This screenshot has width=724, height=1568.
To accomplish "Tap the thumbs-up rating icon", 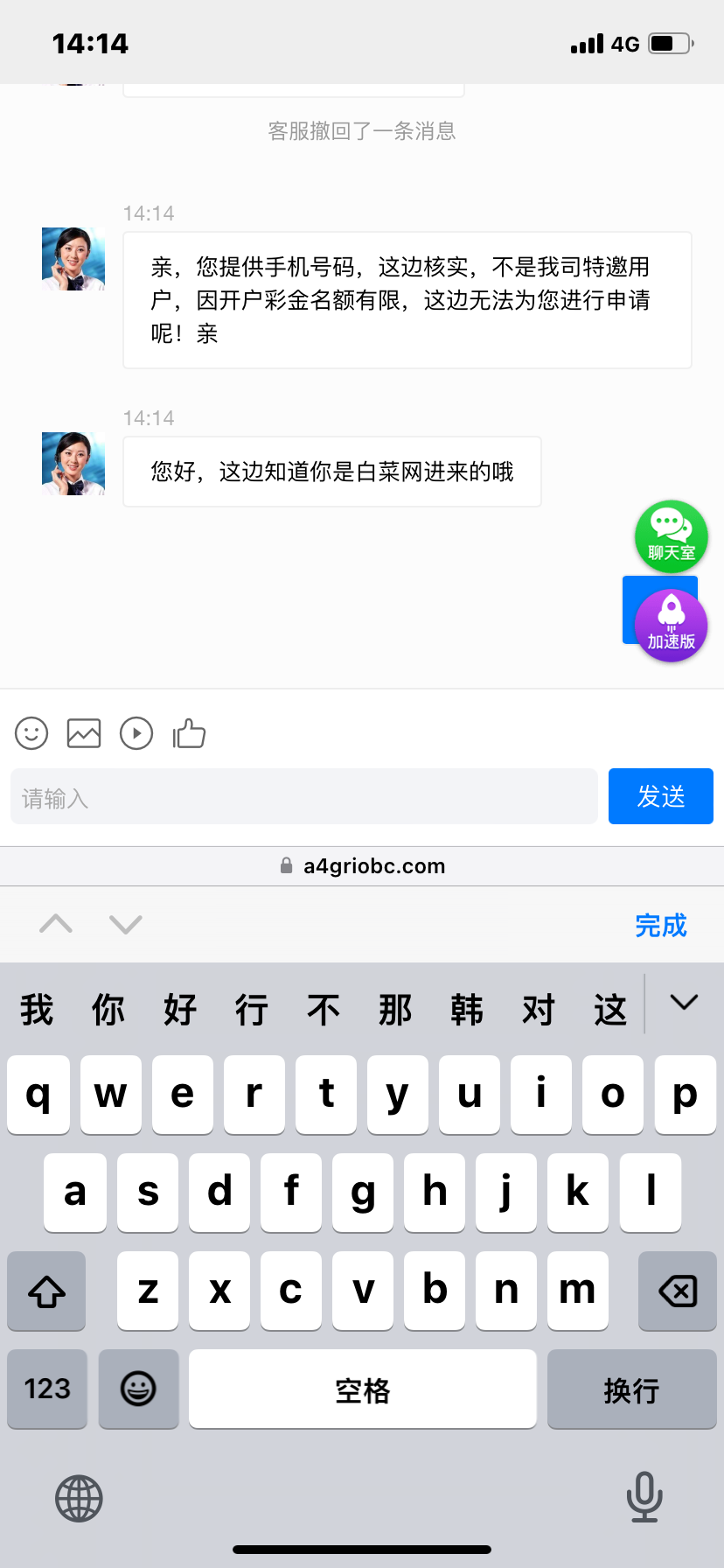I will [x=189, y=733].
